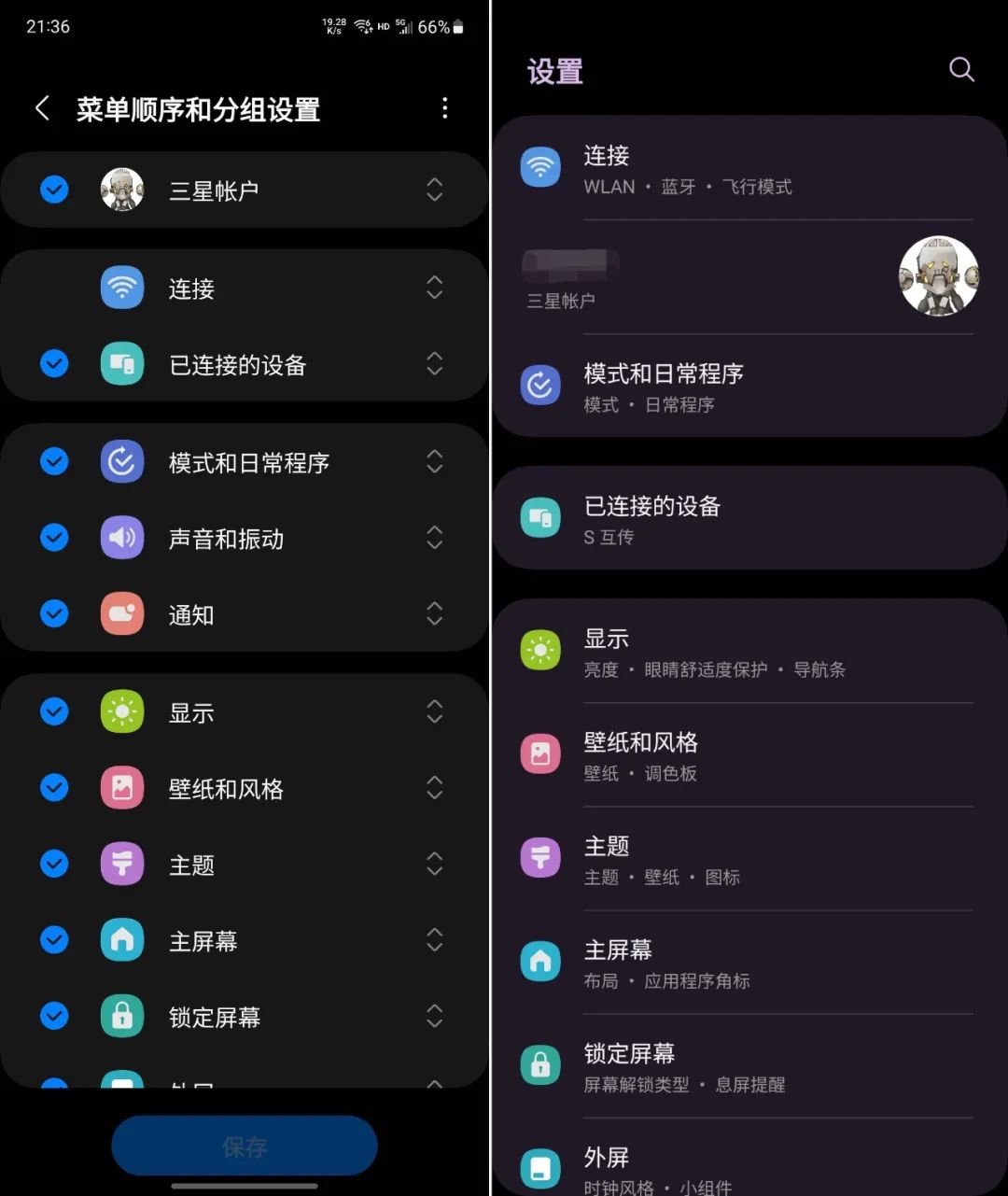Open 主屏幕 row showing 布局 subtitle
The height and width of the screenshot is (1196, 1008).
pyautogui.click(x=747, y=963)
